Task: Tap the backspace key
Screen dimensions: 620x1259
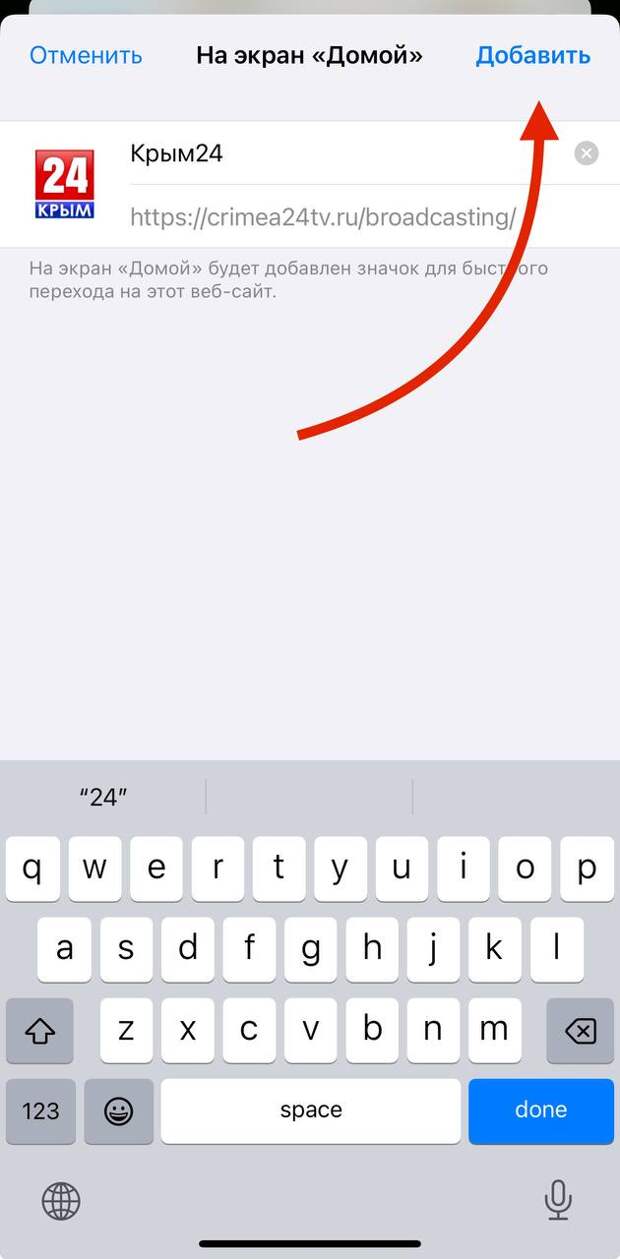Action: click(x=580, y=1030)
